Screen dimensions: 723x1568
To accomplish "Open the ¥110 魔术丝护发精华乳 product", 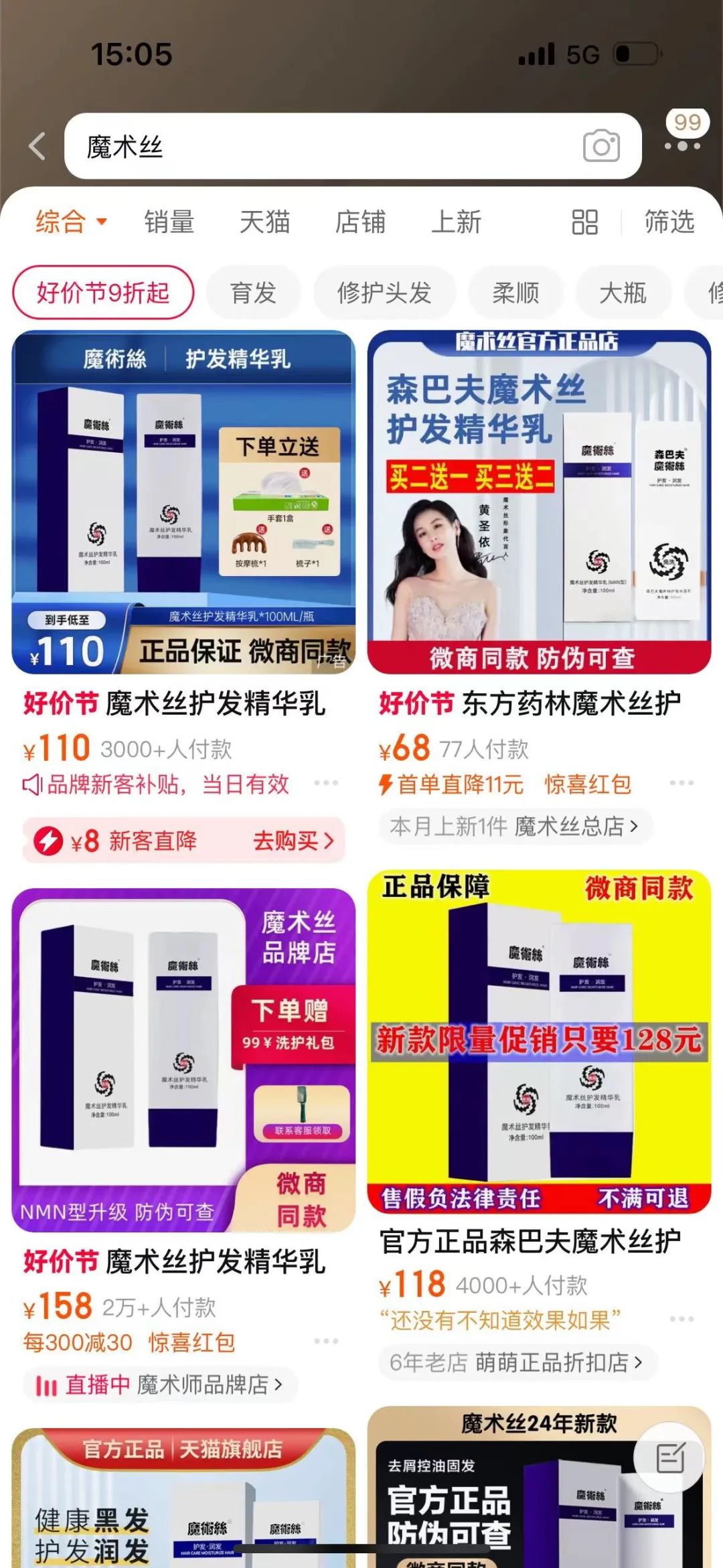I will [x=183, y=502].
